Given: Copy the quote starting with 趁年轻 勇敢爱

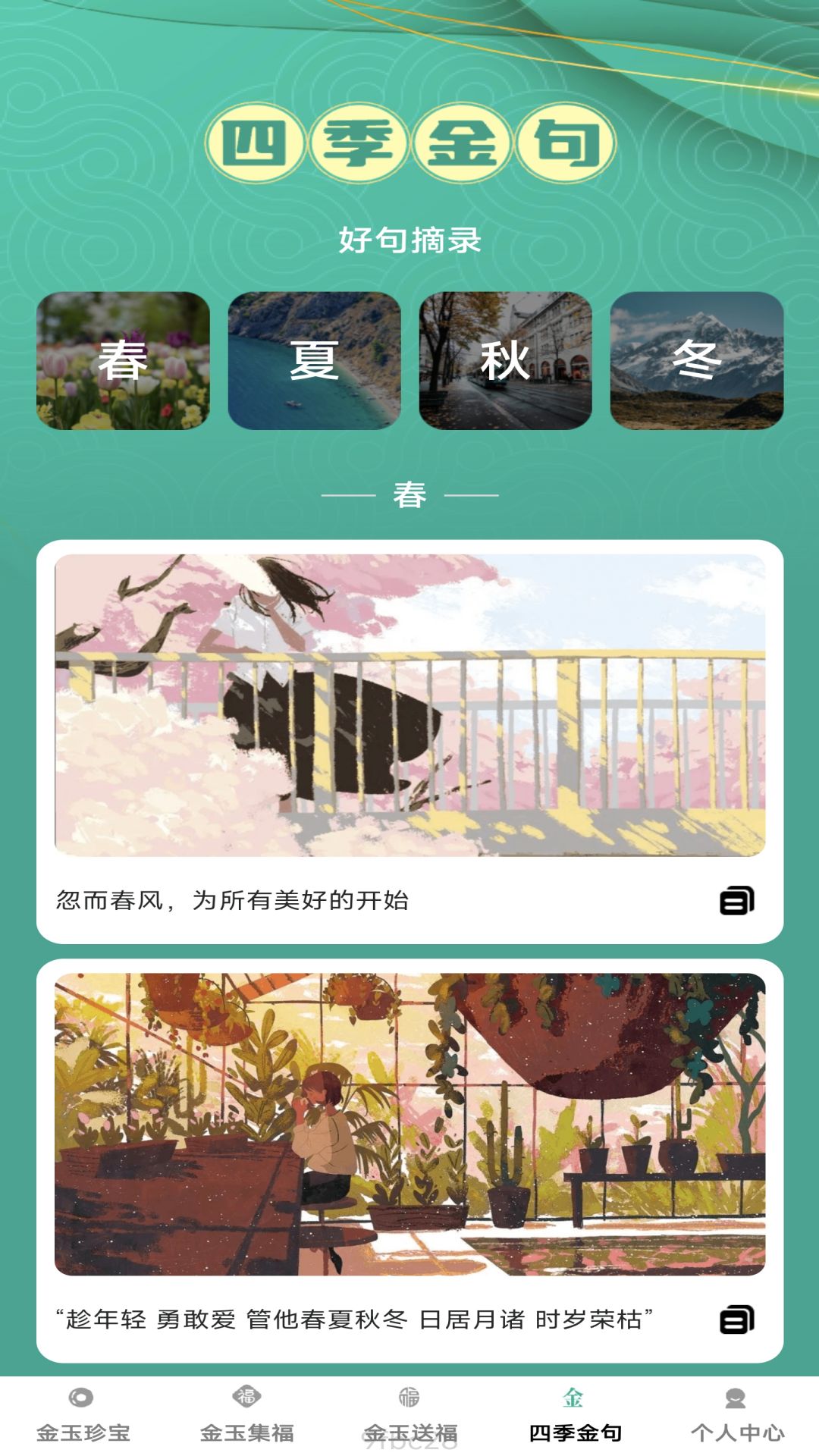Looking at the screenshot, I should [736, 1319].
